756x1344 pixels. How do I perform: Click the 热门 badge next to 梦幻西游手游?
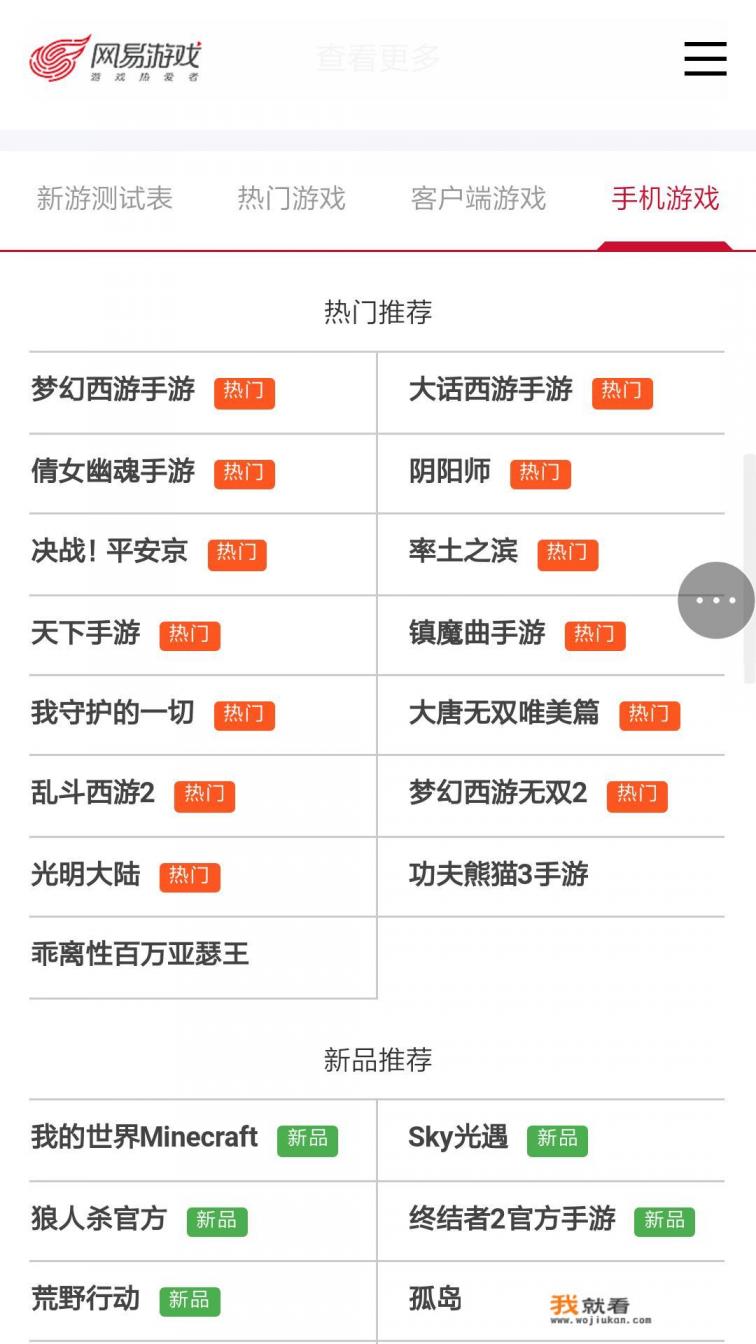[245, 392]
